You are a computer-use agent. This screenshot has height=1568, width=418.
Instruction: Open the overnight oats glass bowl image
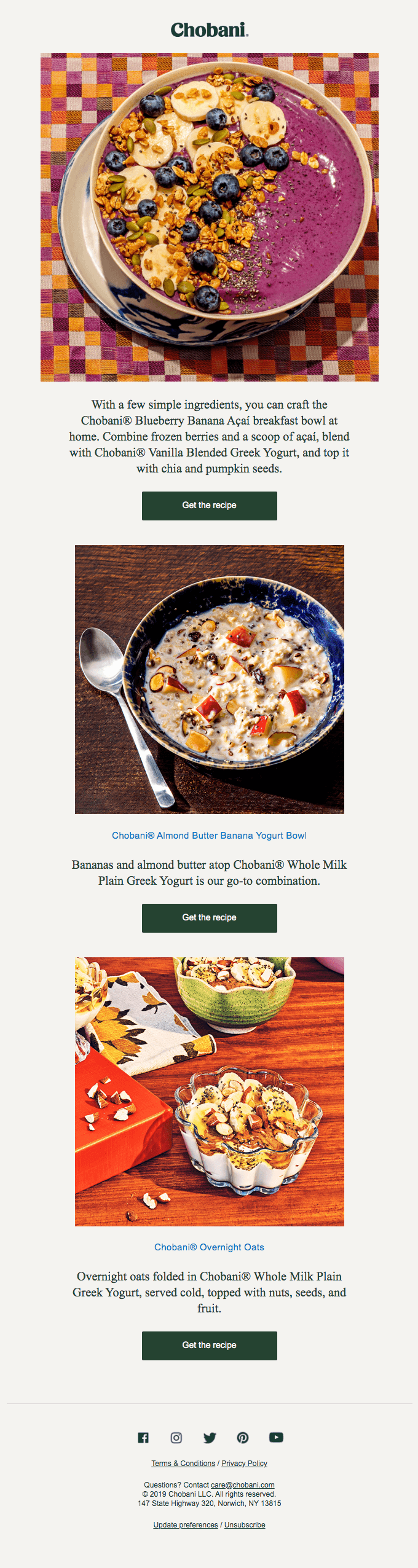point(209,1091)
